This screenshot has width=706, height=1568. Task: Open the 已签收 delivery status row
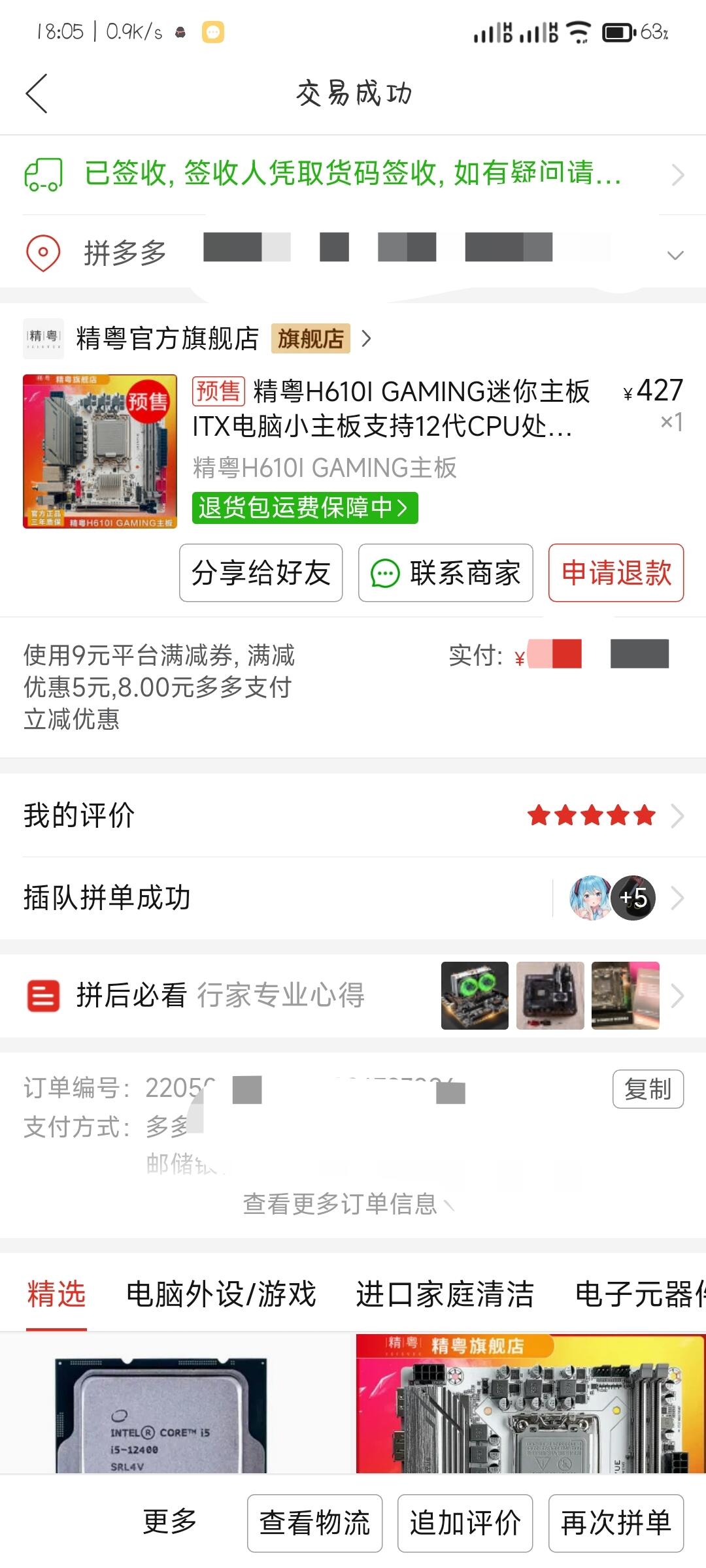tap(353, 174)
